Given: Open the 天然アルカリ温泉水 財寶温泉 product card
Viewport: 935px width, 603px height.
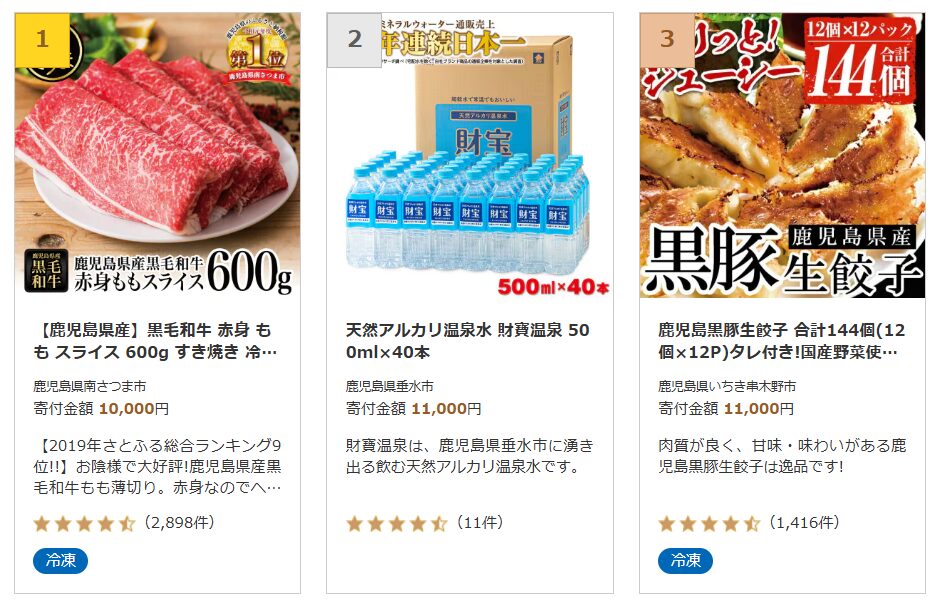Looking at the screenshot, I should coord(469,341).
